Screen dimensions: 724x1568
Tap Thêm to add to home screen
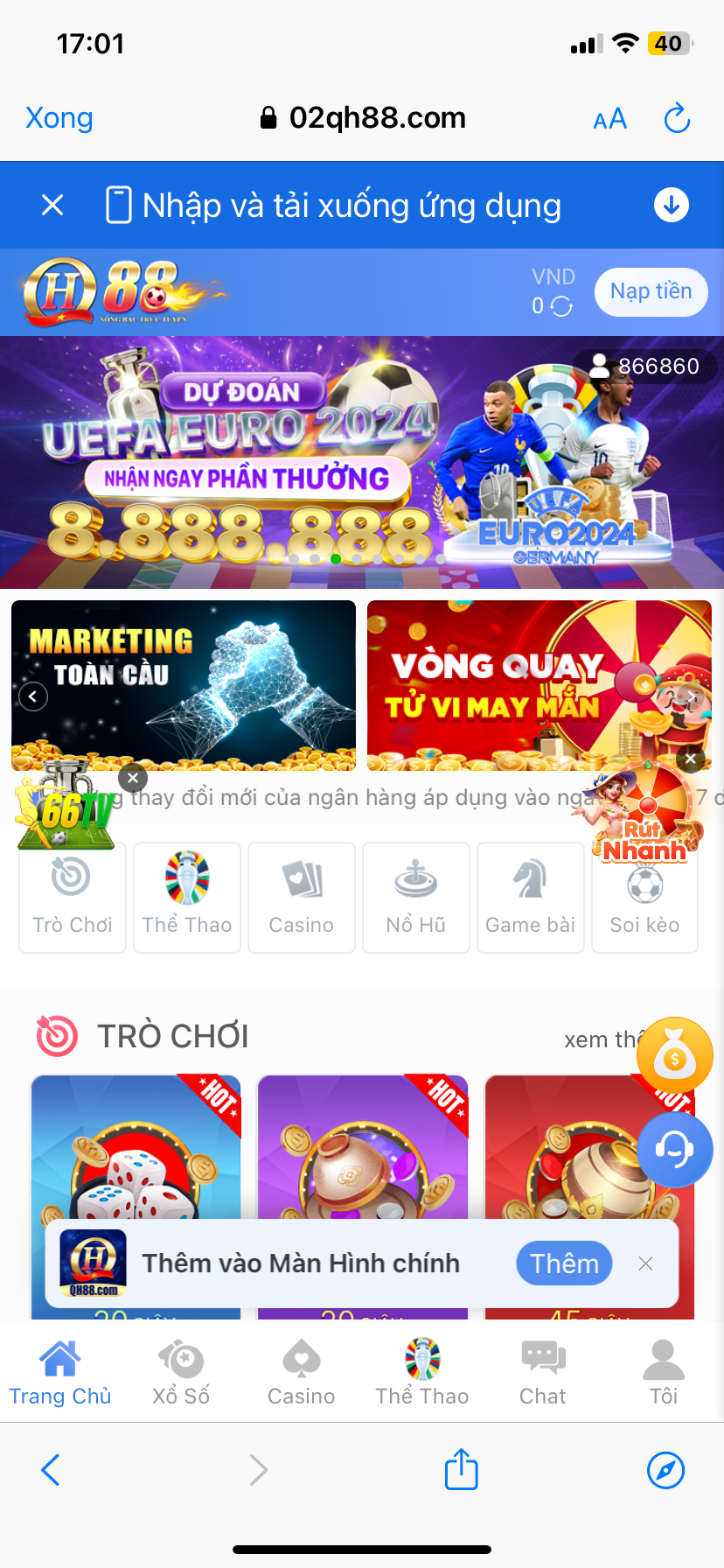(x=564, y=1263)
